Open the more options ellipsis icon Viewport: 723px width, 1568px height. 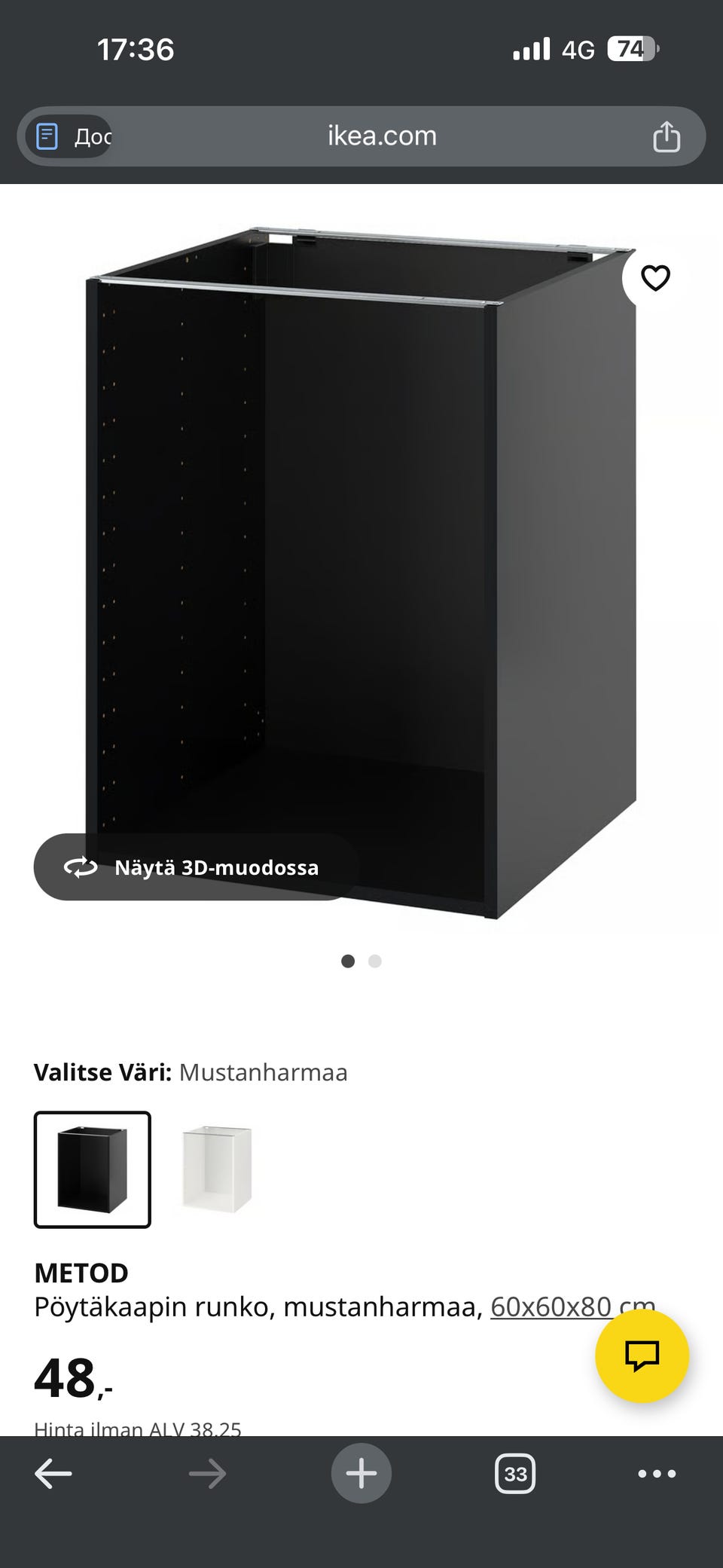tap(657, 1473)
